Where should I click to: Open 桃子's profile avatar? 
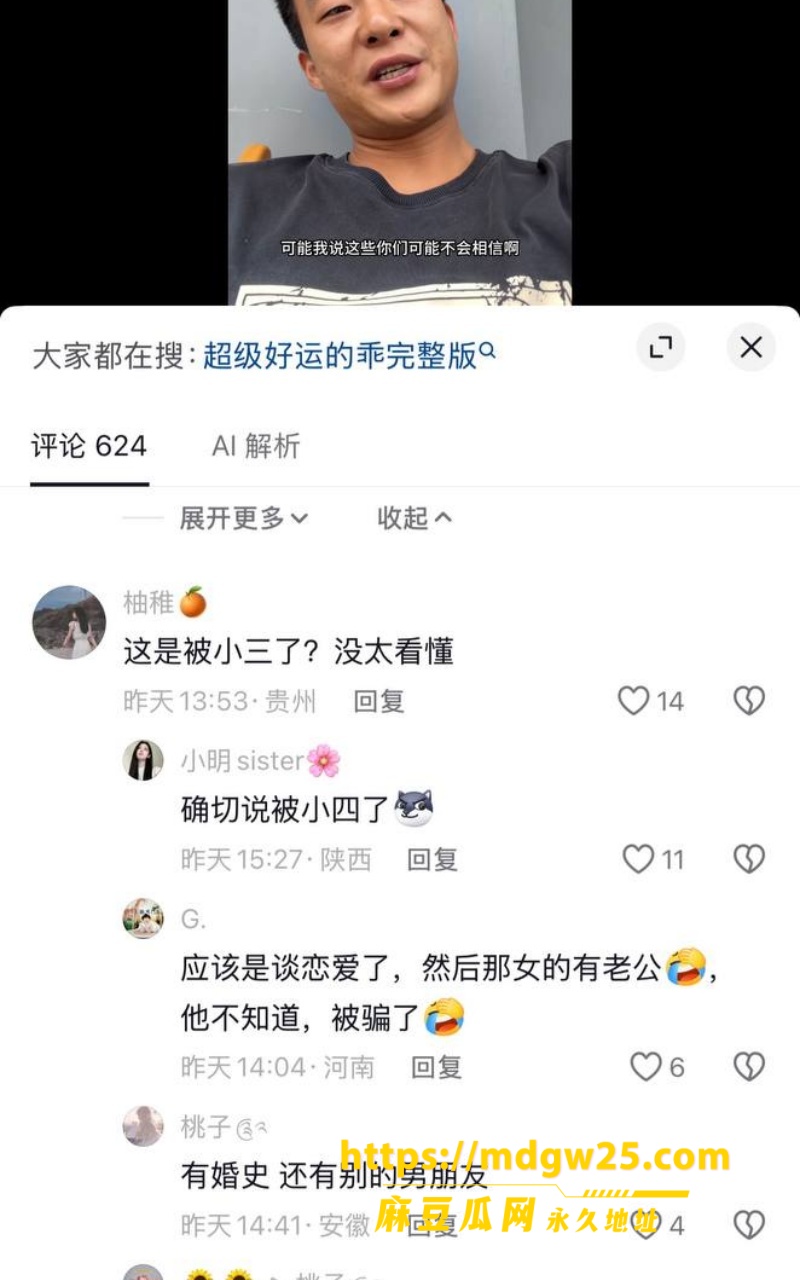(143, 1126)
